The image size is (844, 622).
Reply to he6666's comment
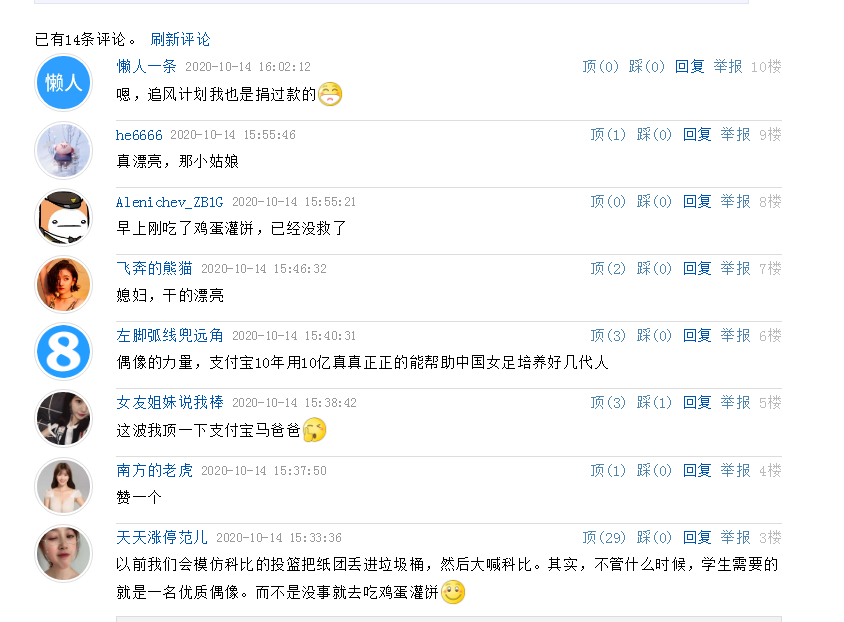pos(697,135)
